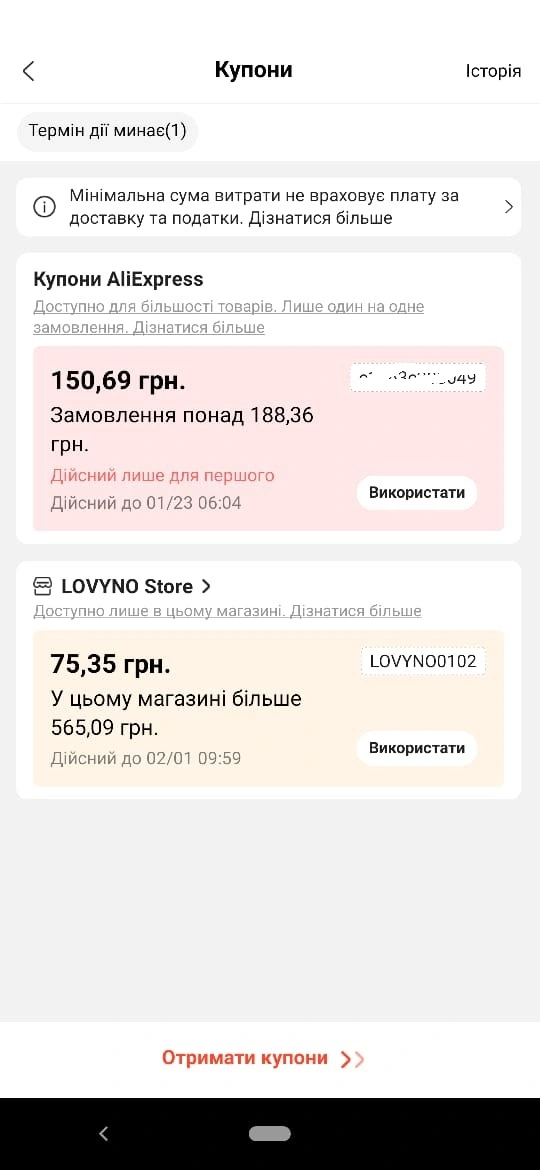This screenshot has width=540, height=1170.
Task: Open the LOVYNO store-only terms link
Action: click(x=227, y=611)
